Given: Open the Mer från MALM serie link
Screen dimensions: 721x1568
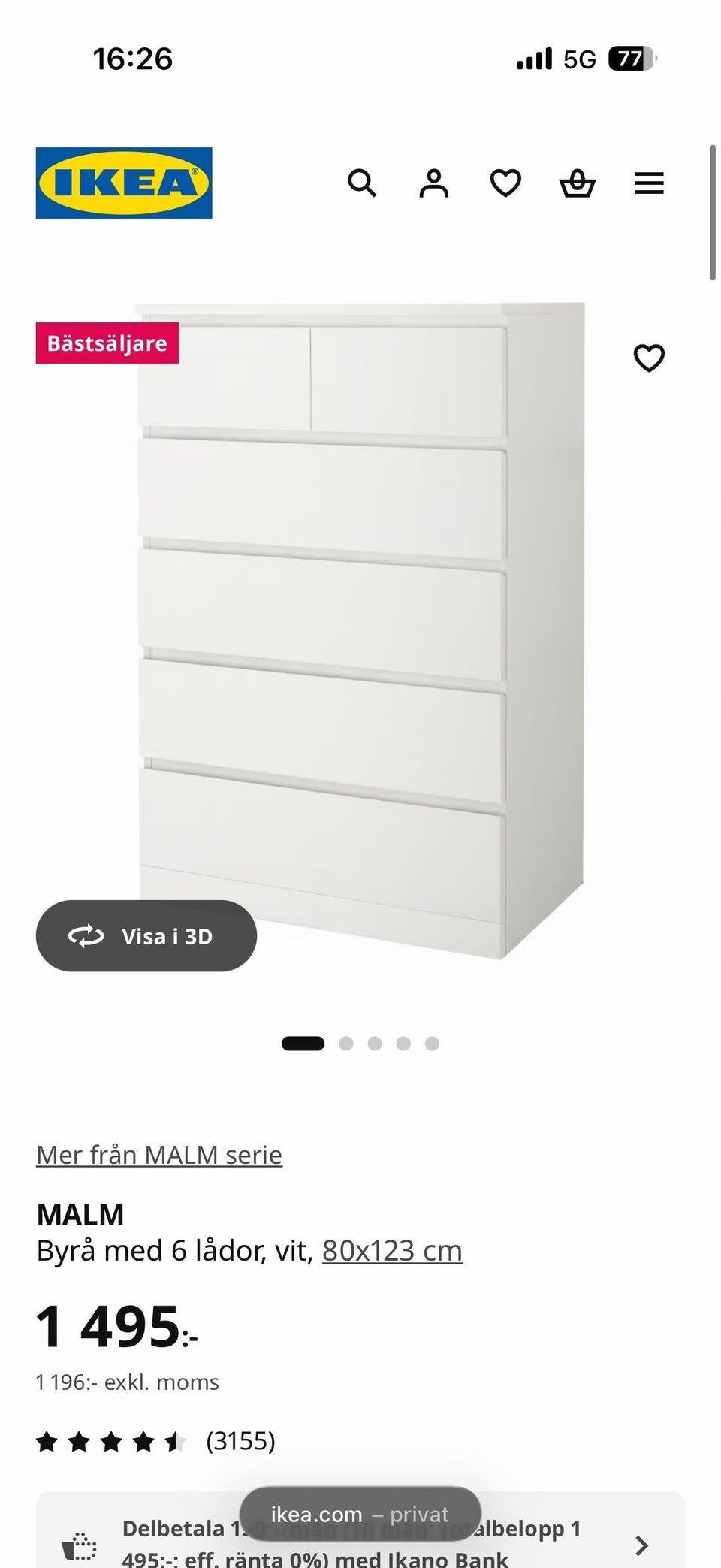Looking at the screenshot, I should coord(159,1154).
